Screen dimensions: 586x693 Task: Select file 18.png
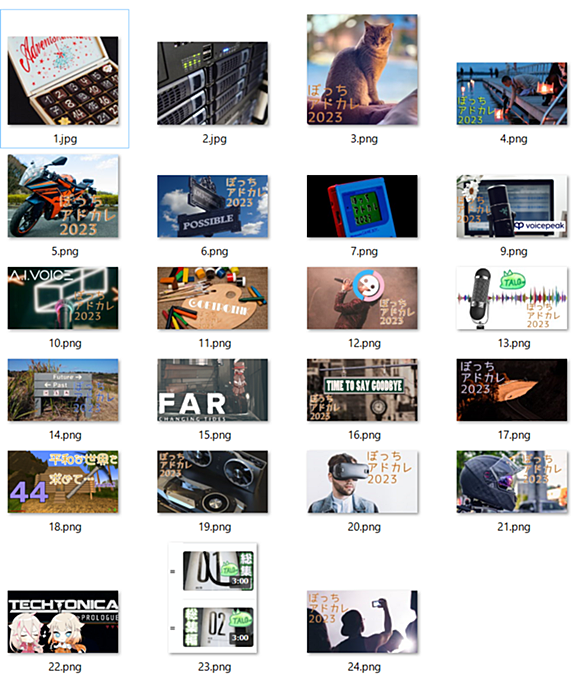(63, 482)
